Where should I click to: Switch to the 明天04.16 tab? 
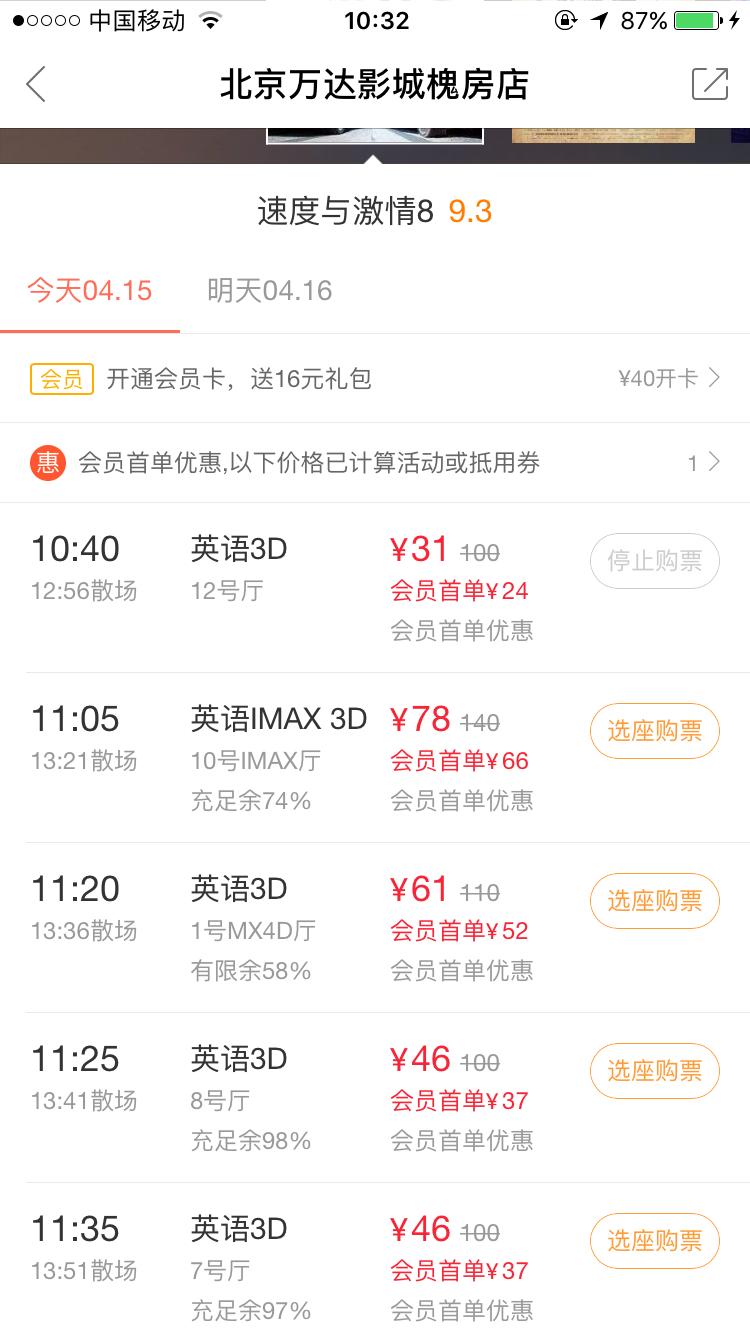270,290
